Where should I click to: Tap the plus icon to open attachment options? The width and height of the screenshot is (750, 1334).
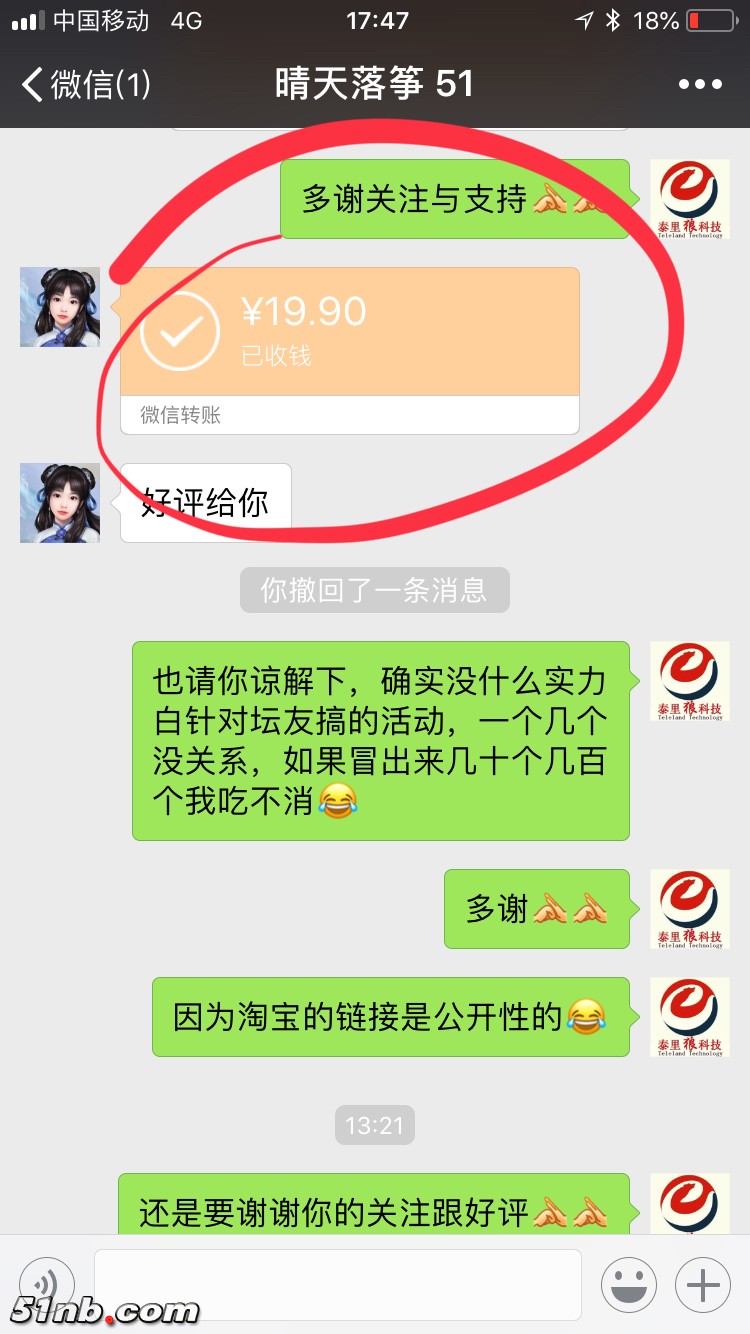pyautogui.click(x=703, y=1285)
